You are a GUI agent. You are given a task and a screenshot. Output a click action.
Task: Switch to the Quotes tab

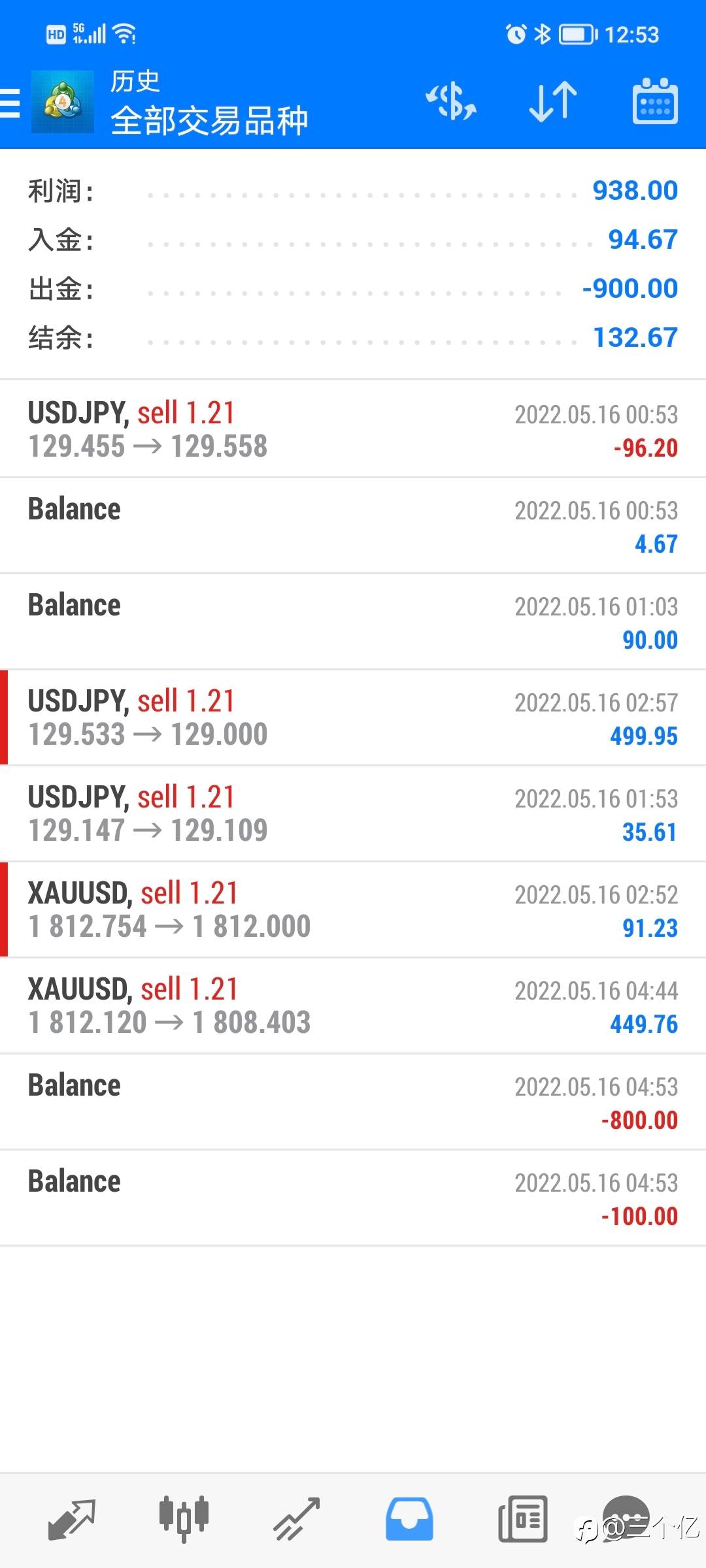(x=72, y=1519)
